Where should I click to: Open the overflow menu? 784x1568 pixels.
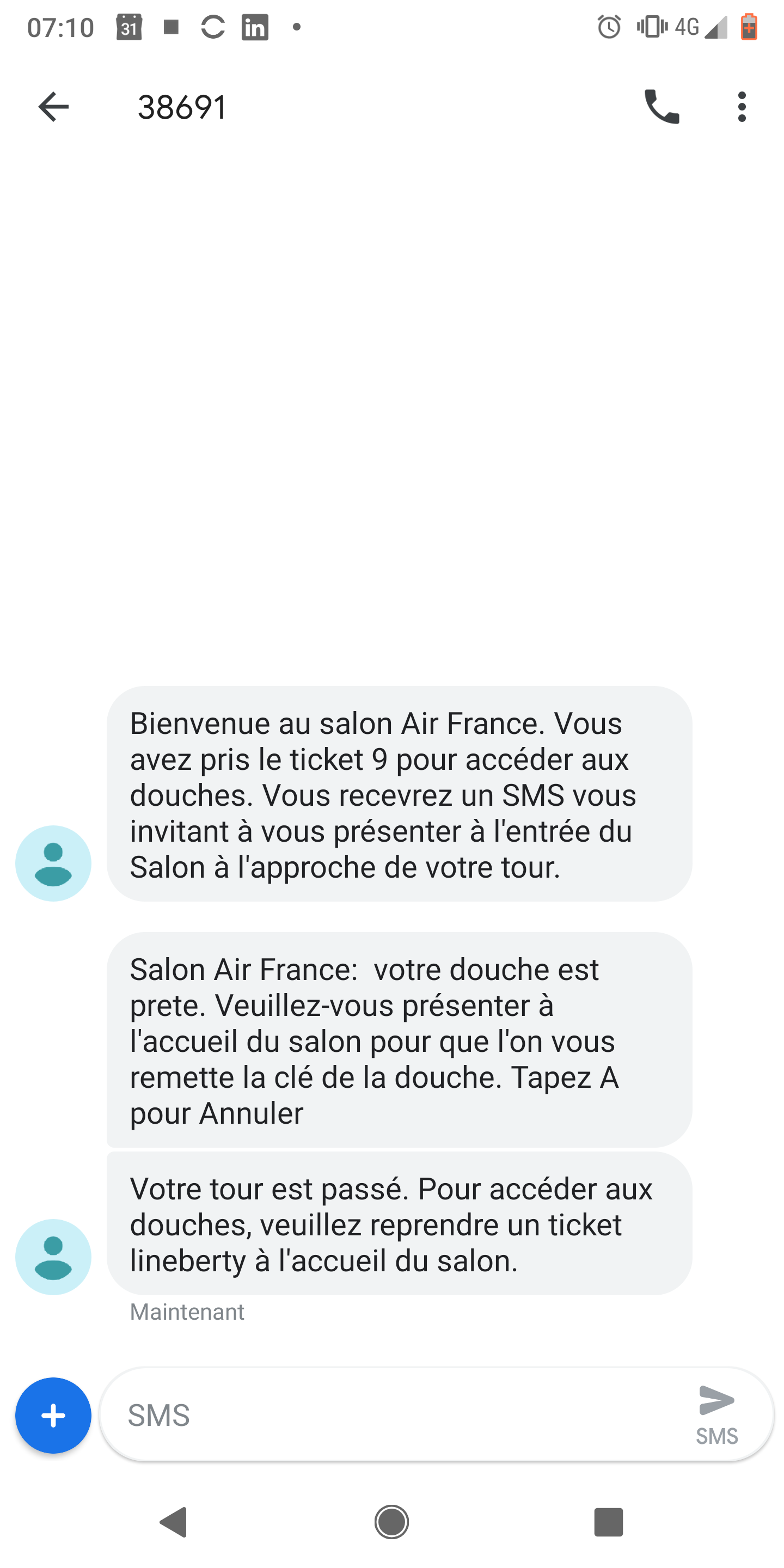742,107
